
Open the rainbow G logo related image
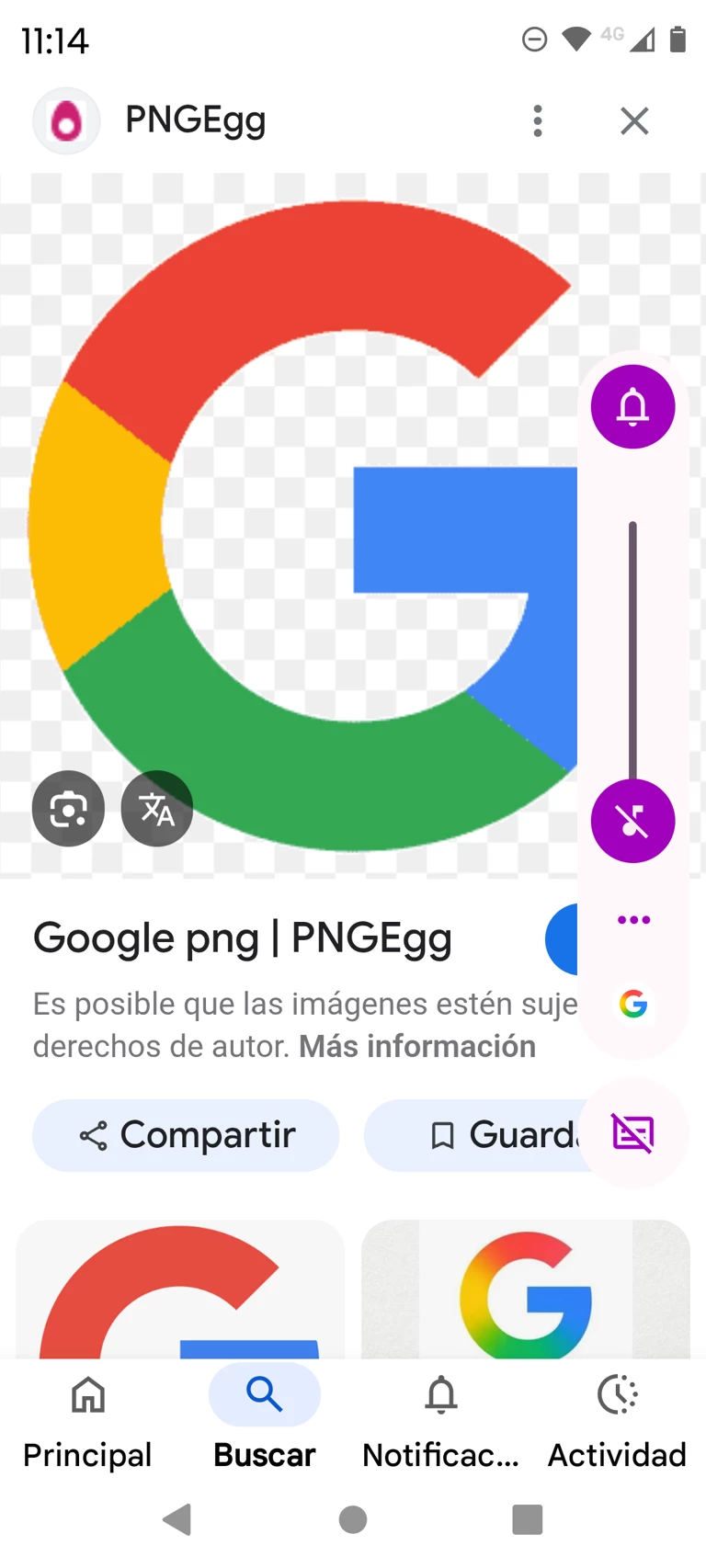point(526,1290)
